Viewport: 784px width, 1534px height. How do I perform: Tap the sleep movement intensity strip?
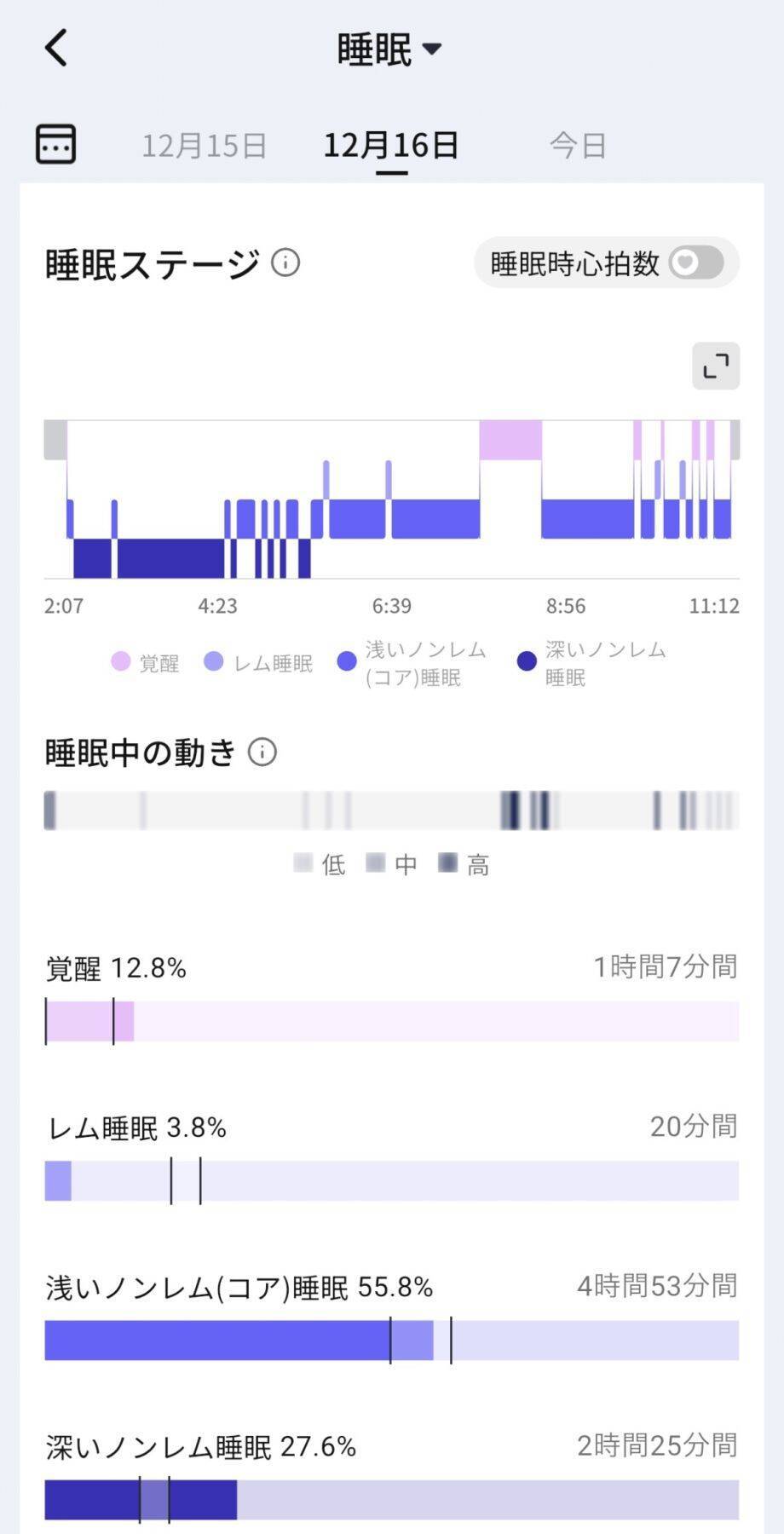(392, 810)
